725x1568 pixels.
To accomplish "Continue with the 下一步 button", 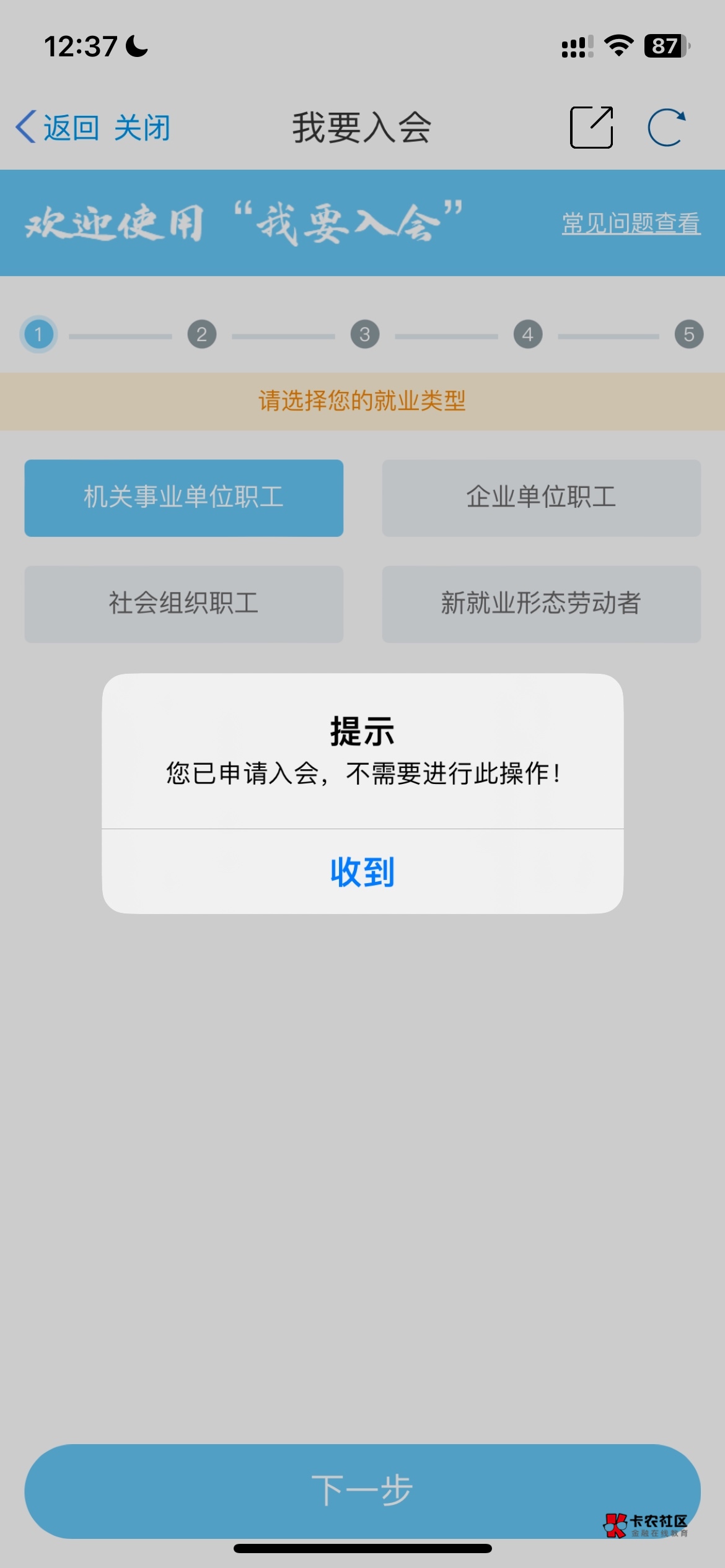I will pos(362,1491).
